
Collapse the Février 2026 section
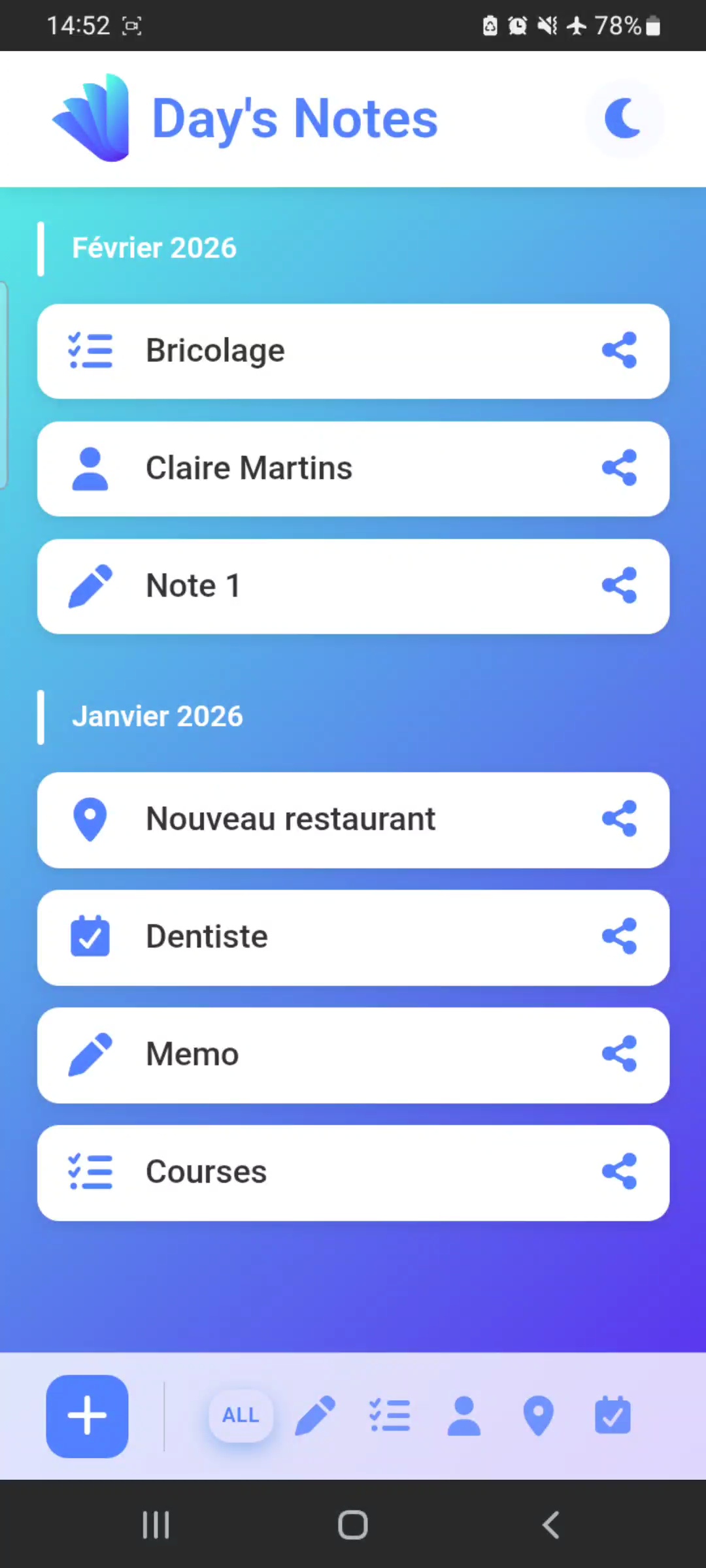(154, 248)
